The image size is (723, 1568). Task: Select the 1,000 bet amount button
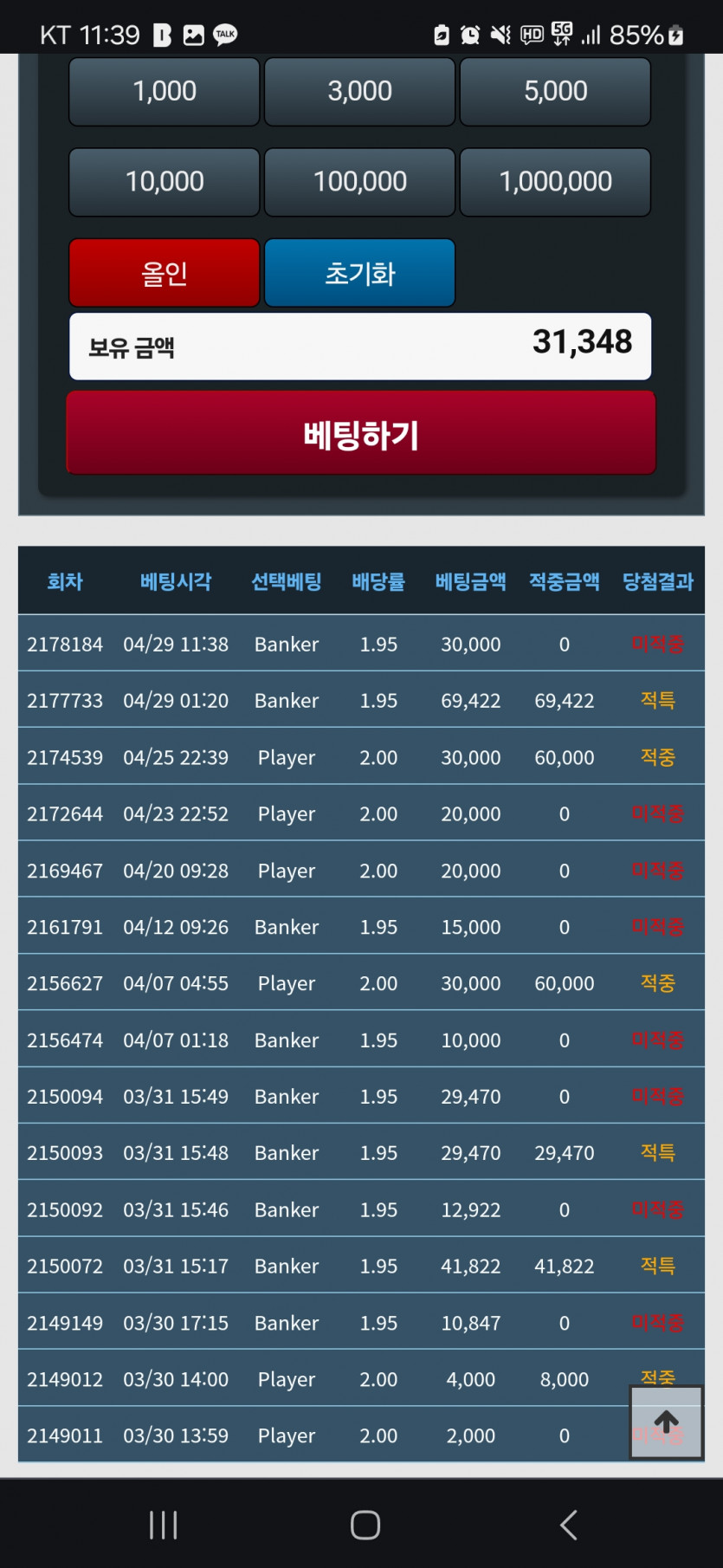[165, 92]
